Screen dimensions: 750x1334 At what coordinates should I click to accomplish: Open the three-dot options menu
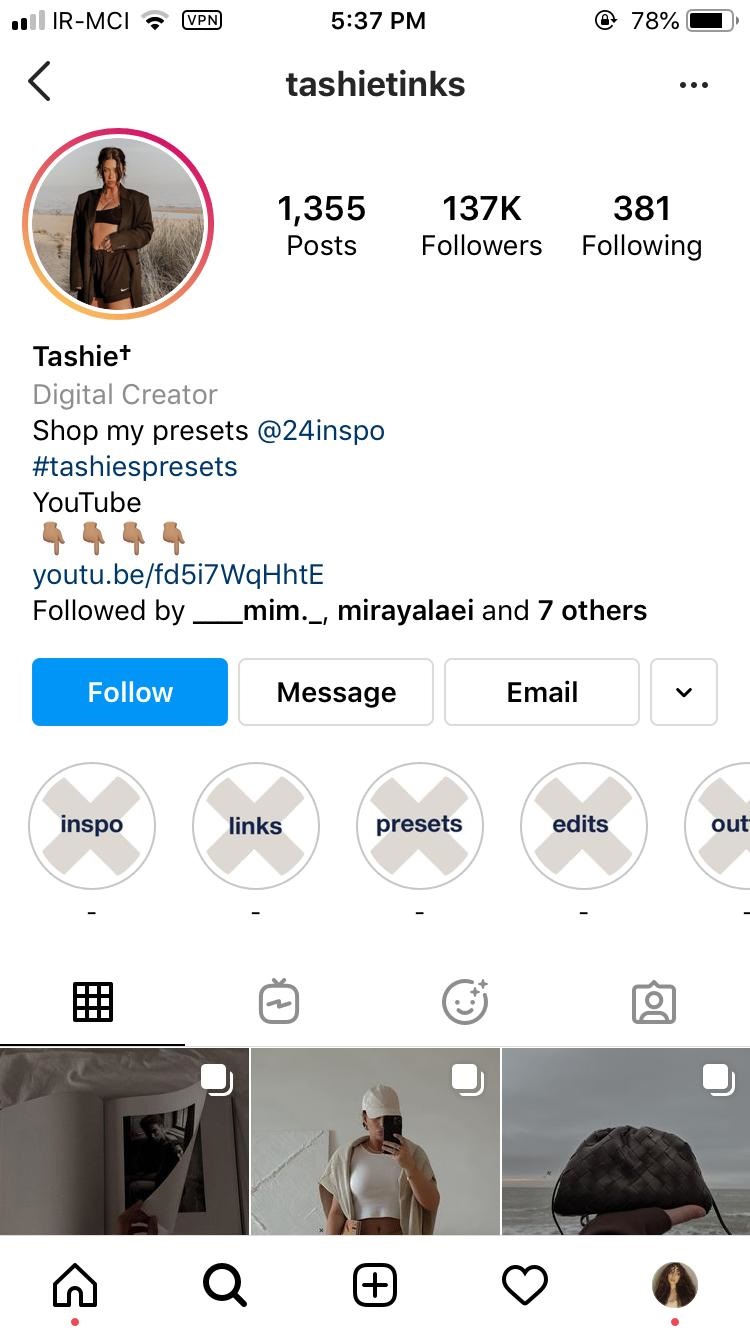[693, 85]
